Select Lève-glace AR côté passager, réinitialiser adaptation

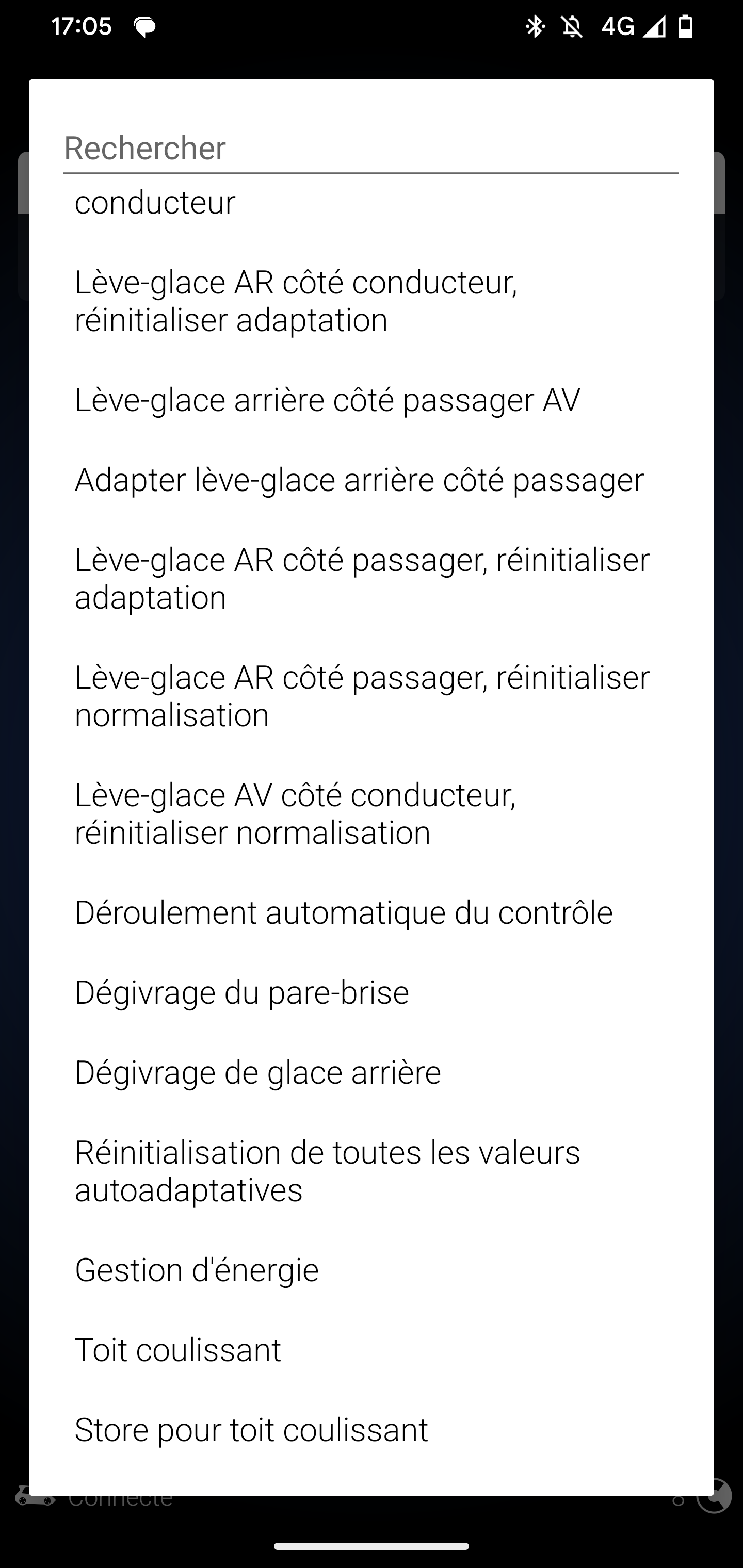[x=371, y=578]
